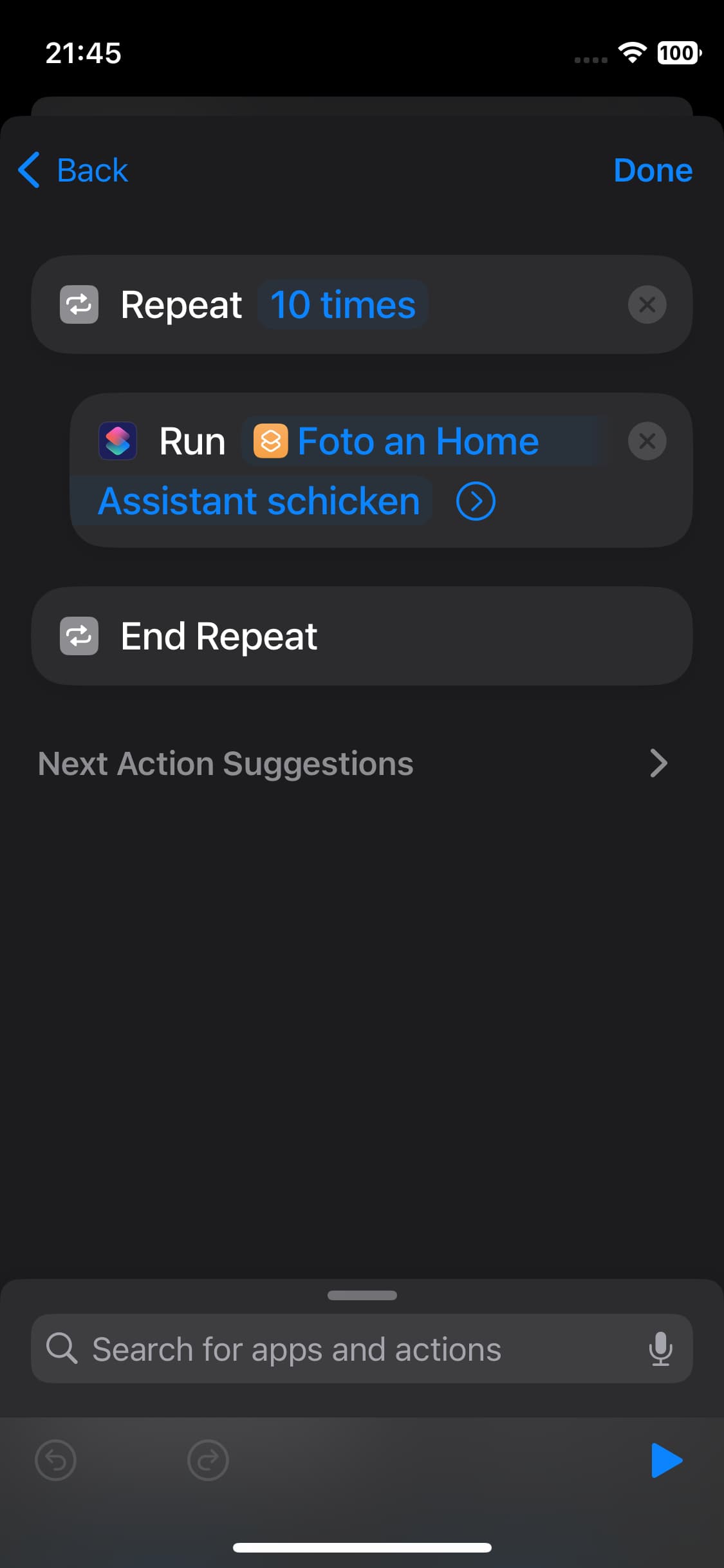
Task: Remove the Repeat action
Action: pyautogui.click(x=647, y=304)
